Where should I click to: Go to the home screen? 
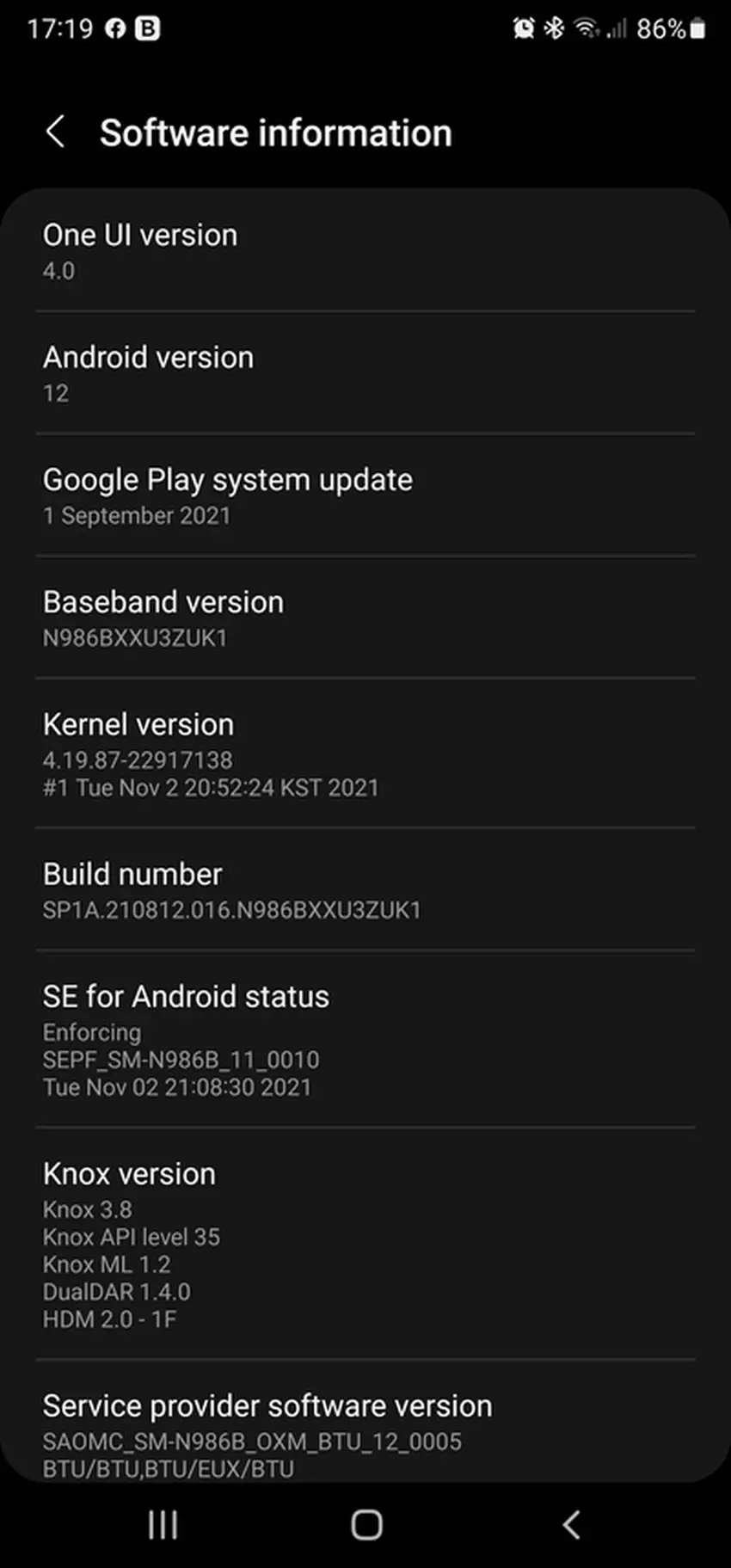click(366, 1524)
